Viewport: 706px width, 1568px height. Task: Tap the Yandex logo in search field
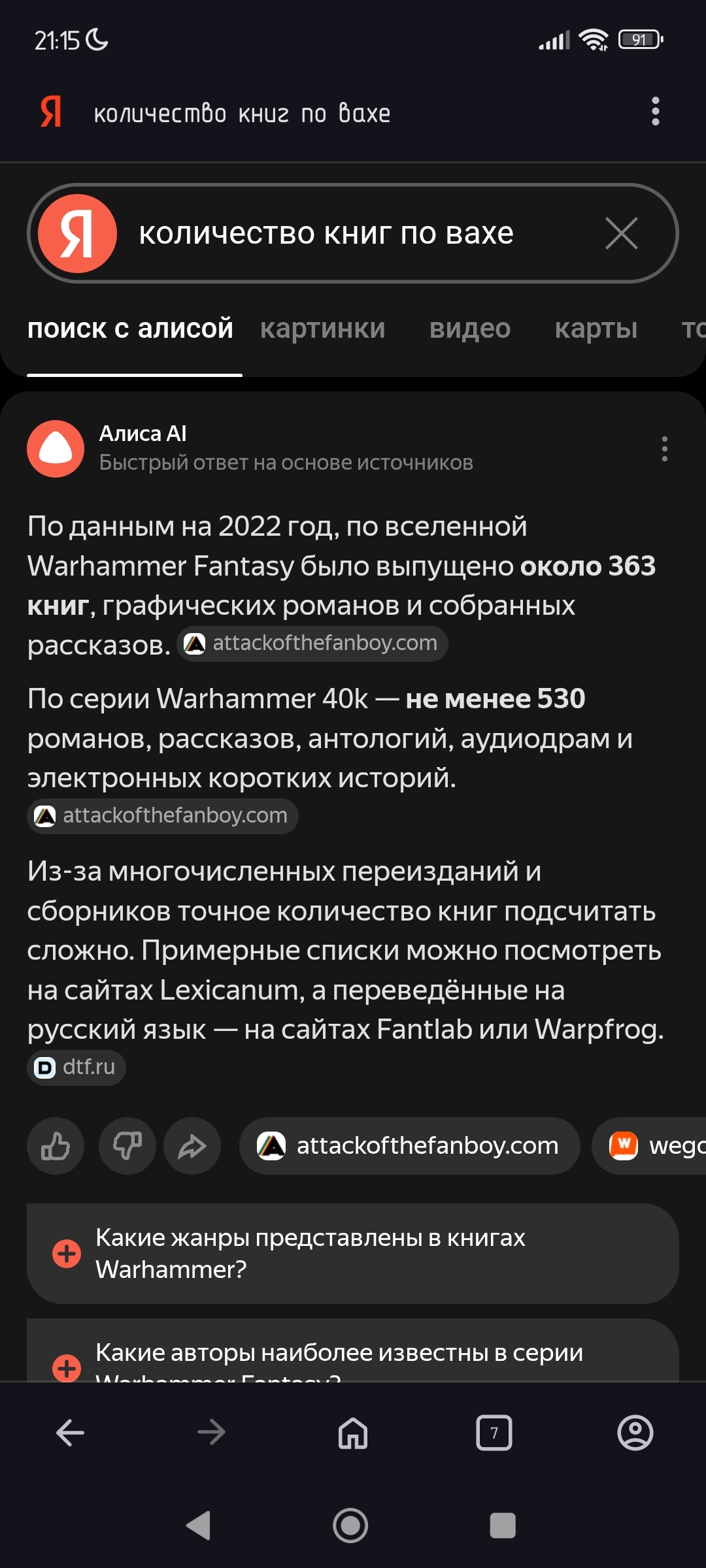tap(77, 234)
